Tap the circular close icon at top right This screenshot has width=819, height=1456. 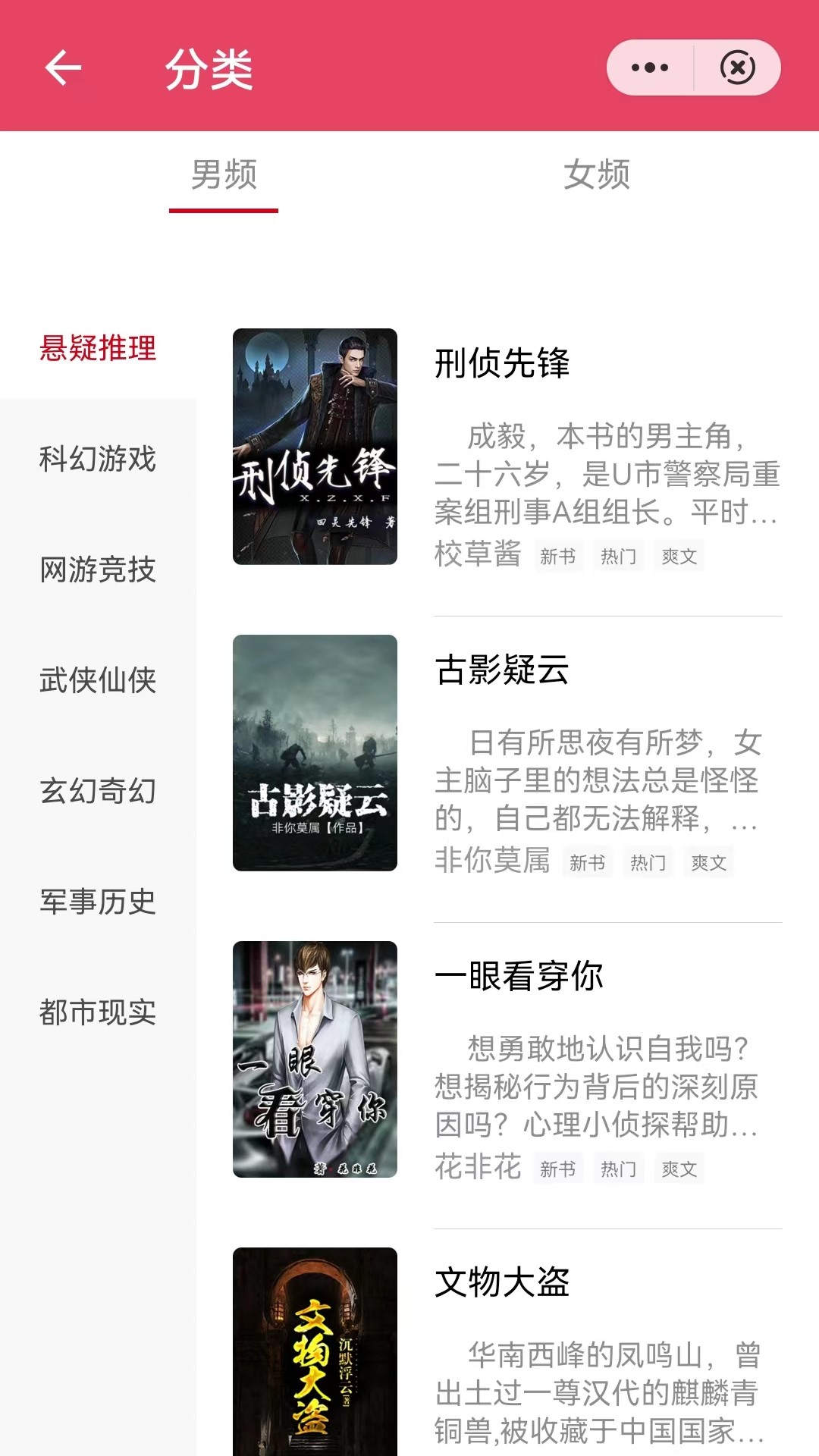[x=735, y=67]
